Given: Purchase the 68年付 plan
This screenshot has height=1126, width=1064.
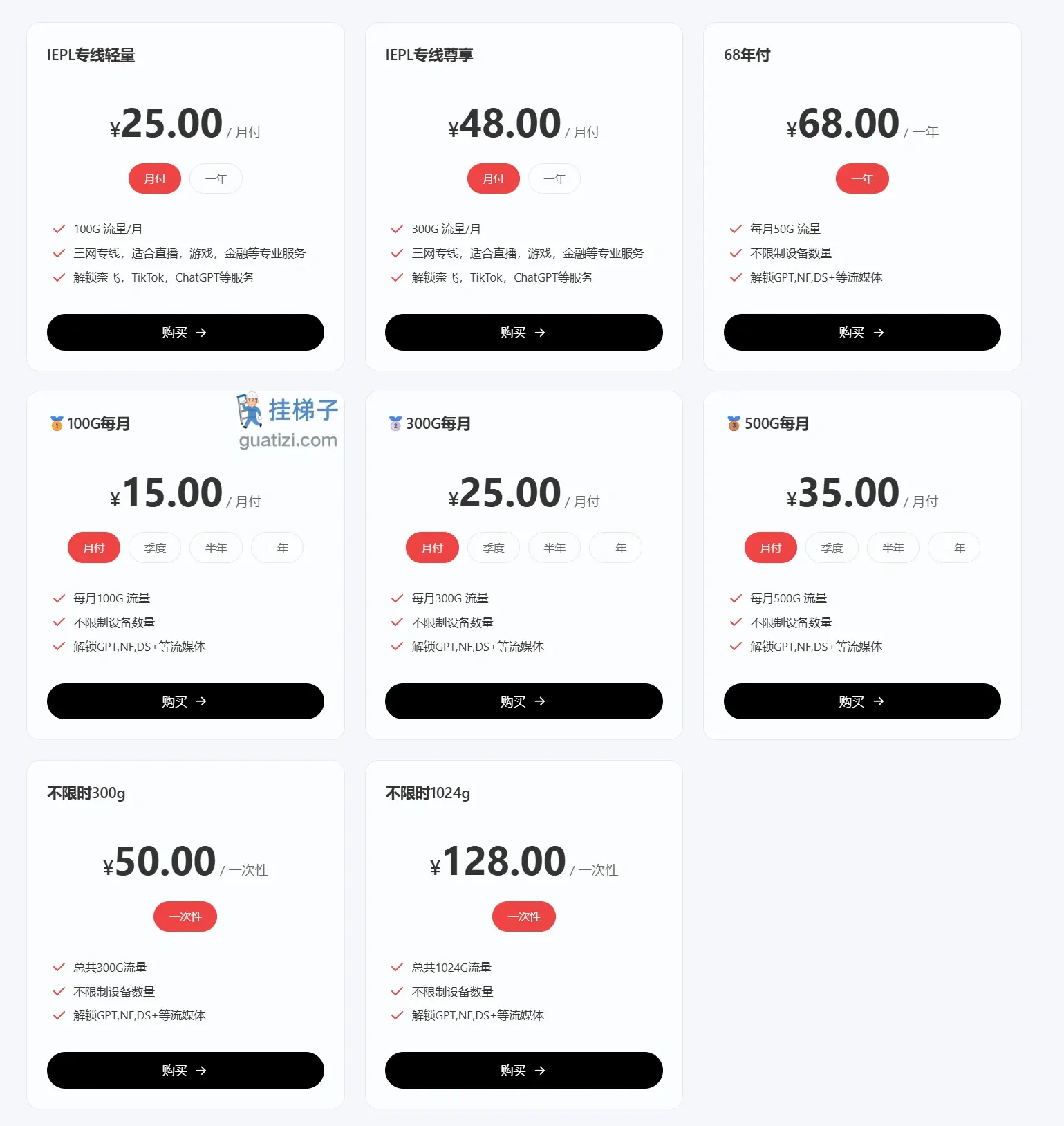Looking at the screenshot, I should point(861,333).
